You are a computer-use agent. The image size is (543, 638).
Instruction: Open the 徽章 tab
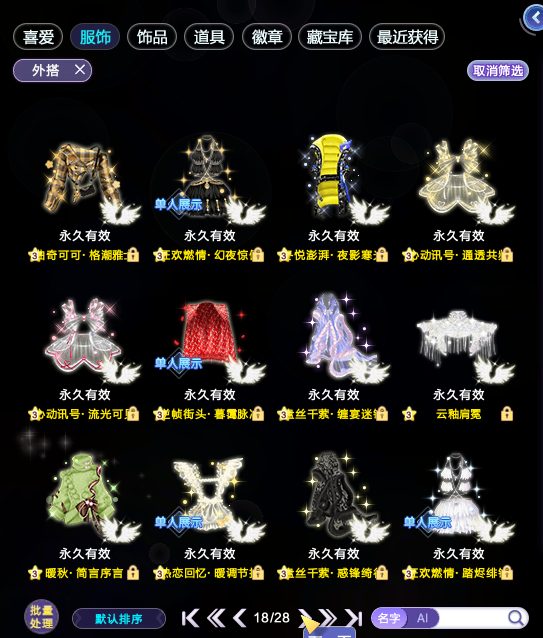[267, 37]
